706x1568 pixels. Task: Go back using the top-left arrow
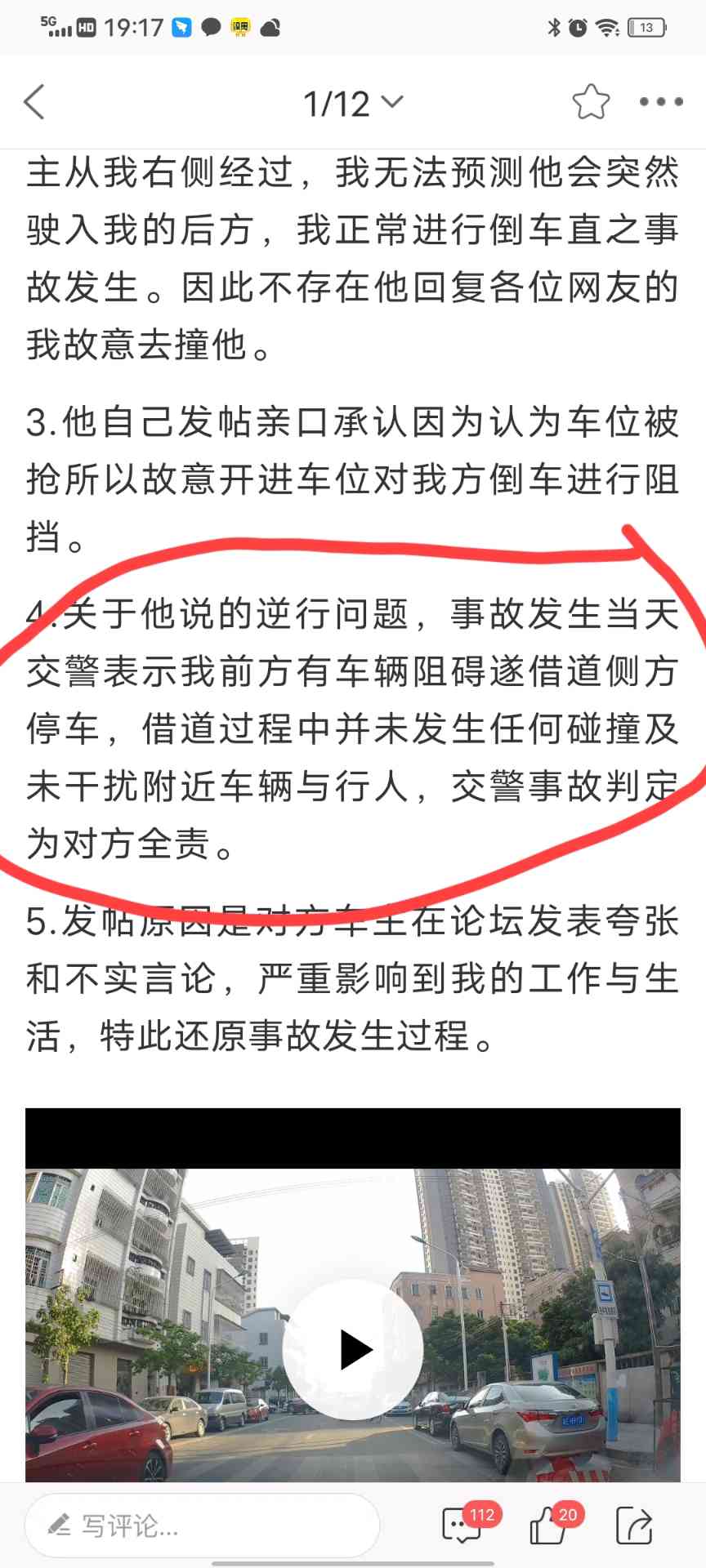[x=34, y=103]
